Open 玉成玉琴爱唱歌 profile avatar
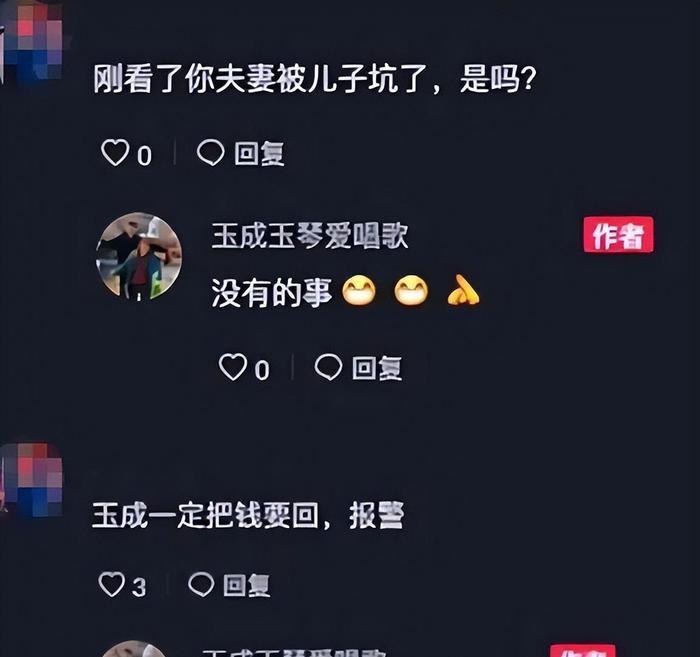 (139, 256)
